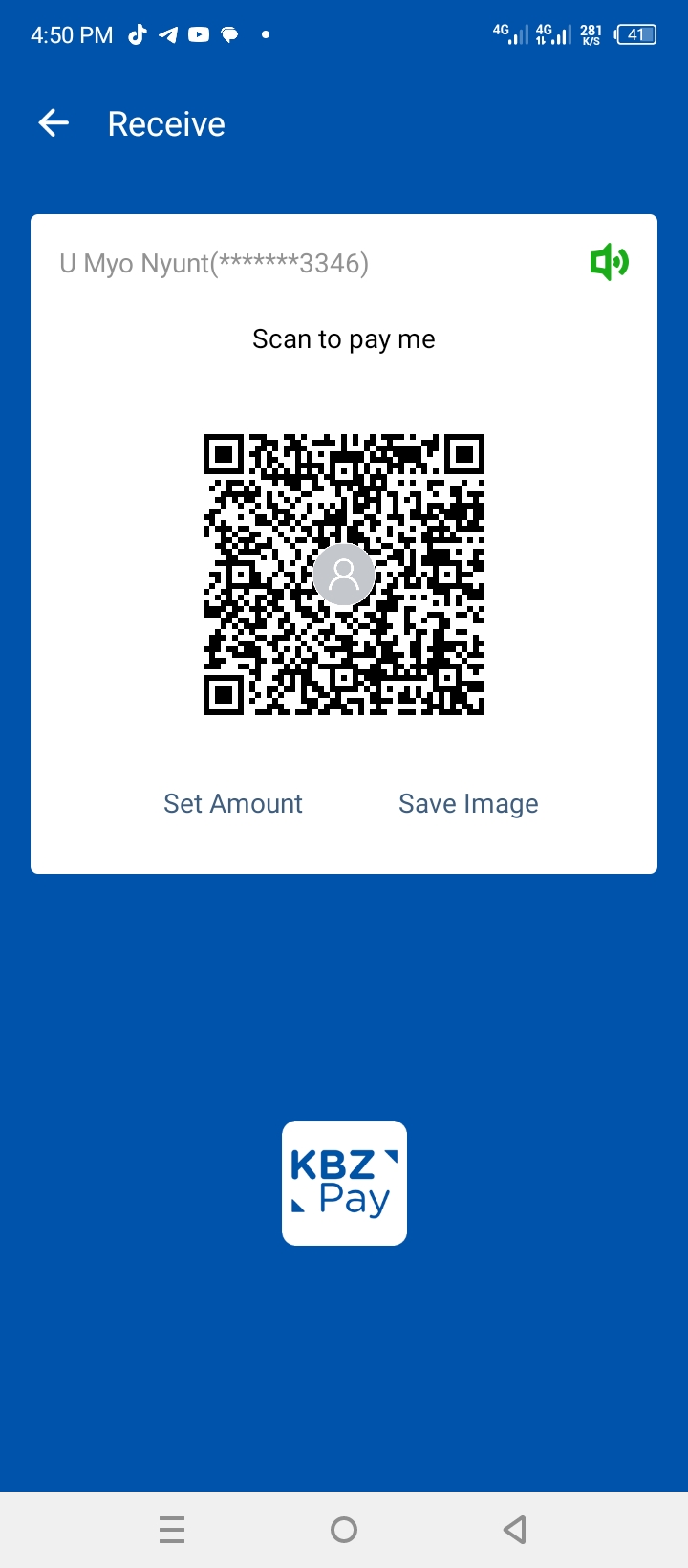This screenshot has height=1568, width=688.
Task: Go back from the Receive screen
Action: tap(54, 123)
